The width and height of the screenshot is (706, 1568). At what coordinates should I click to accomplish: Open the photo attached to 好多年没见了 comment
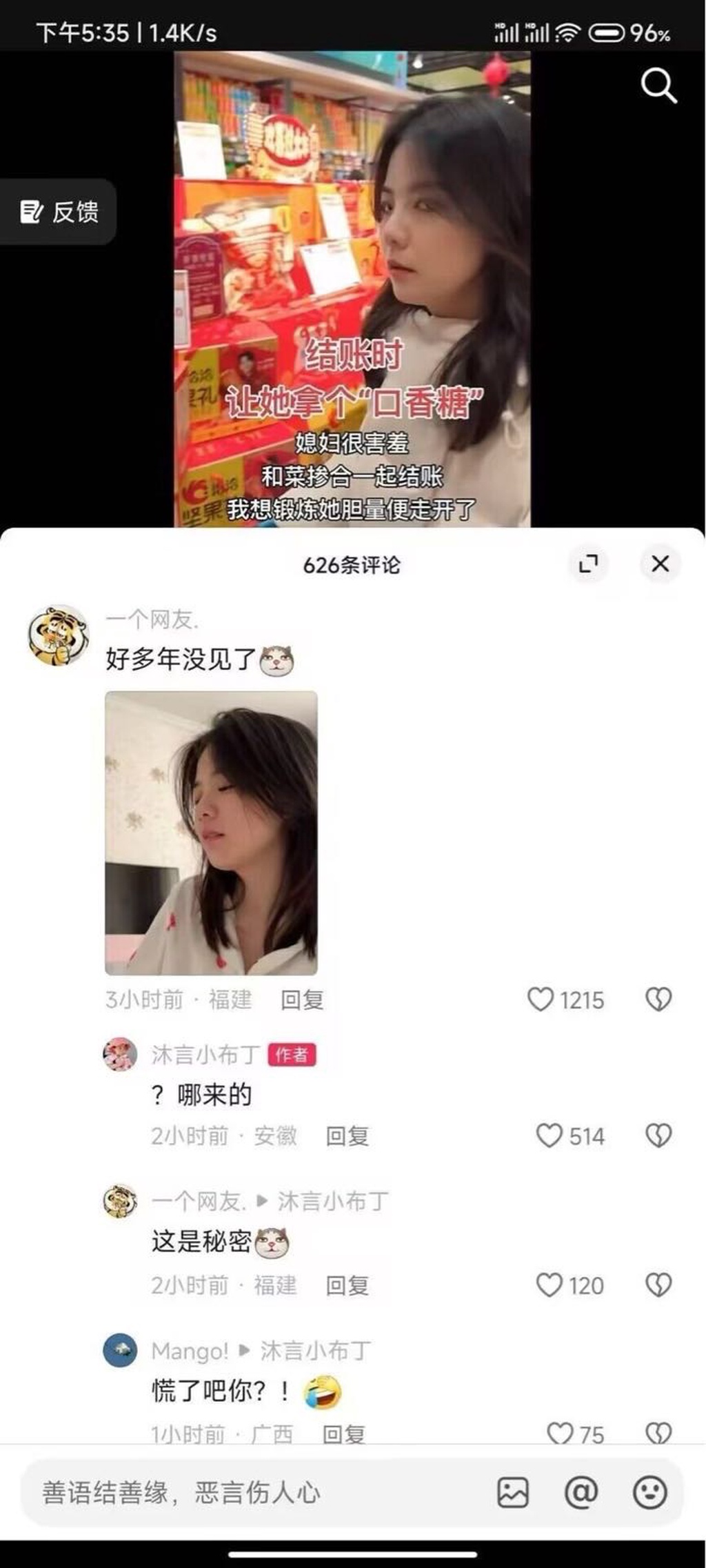(x=211, y=833)
